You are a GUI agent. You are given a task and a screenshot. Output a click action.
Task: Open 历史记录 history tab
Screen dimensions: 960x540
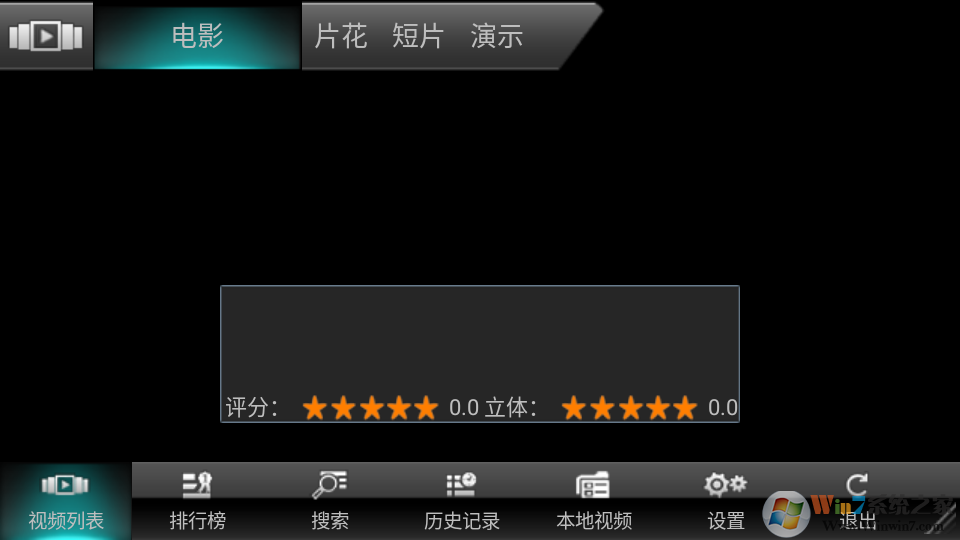pyautogui.click(x=462, y=502)
